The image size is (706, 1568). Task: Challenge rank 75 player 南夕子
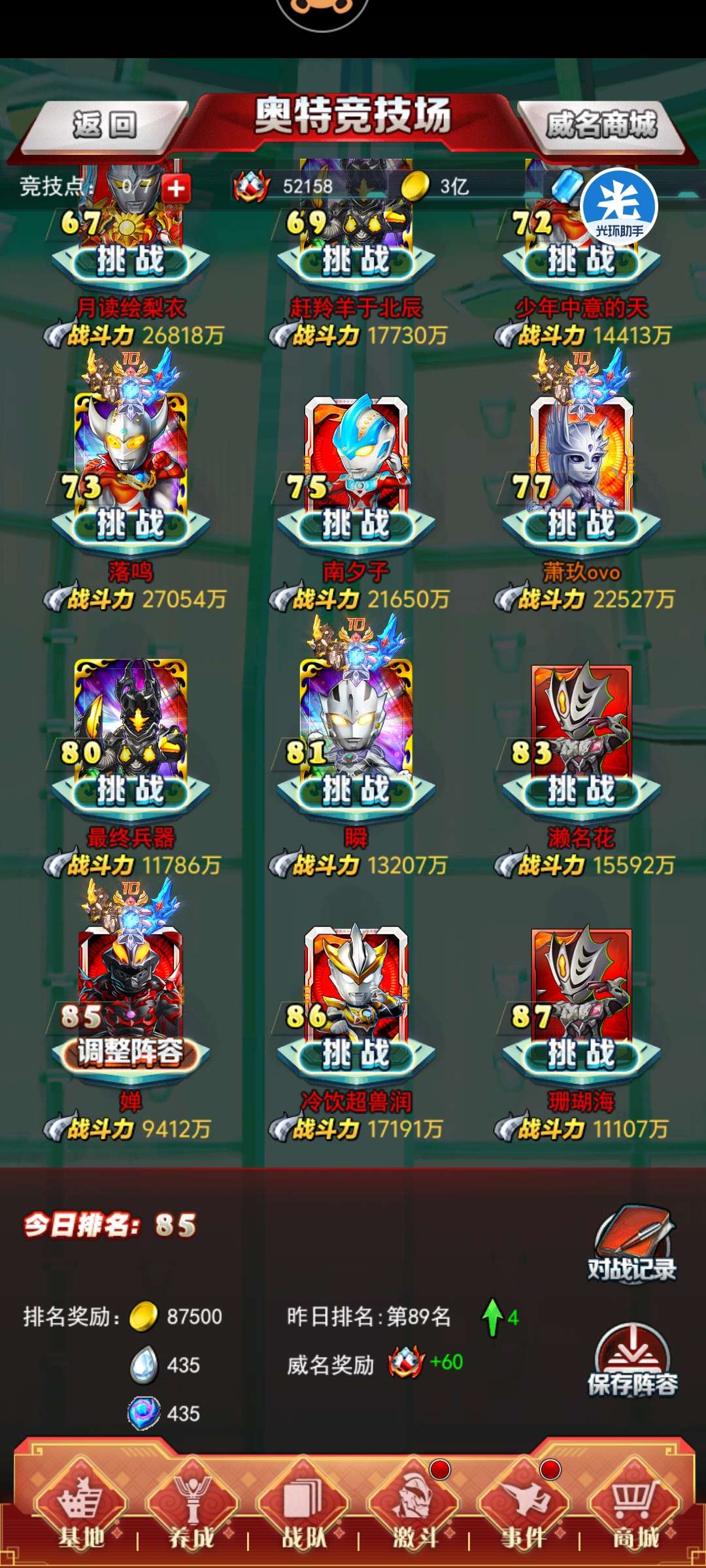(356, 525)
